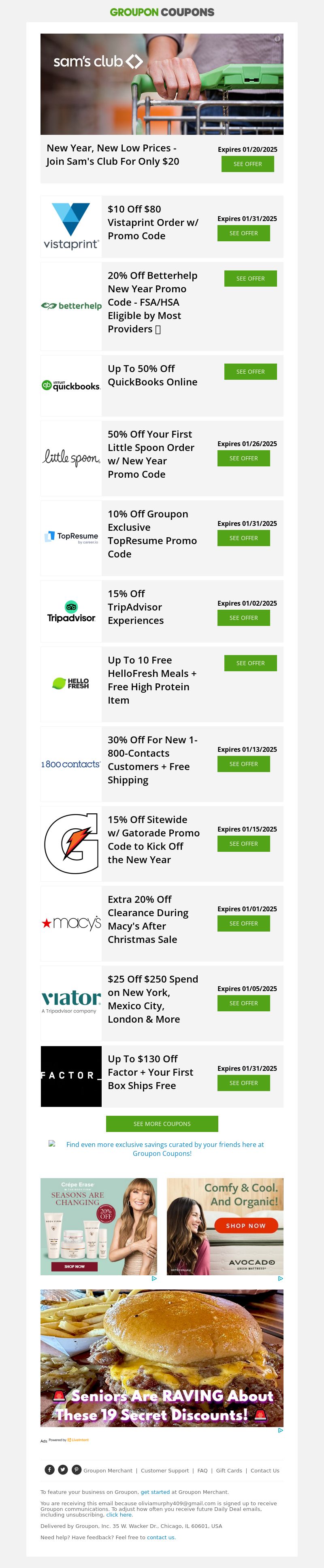Tap the FAQ footer link
The height and width of the screenshot is (1568, 324).
pos(202,1470)
